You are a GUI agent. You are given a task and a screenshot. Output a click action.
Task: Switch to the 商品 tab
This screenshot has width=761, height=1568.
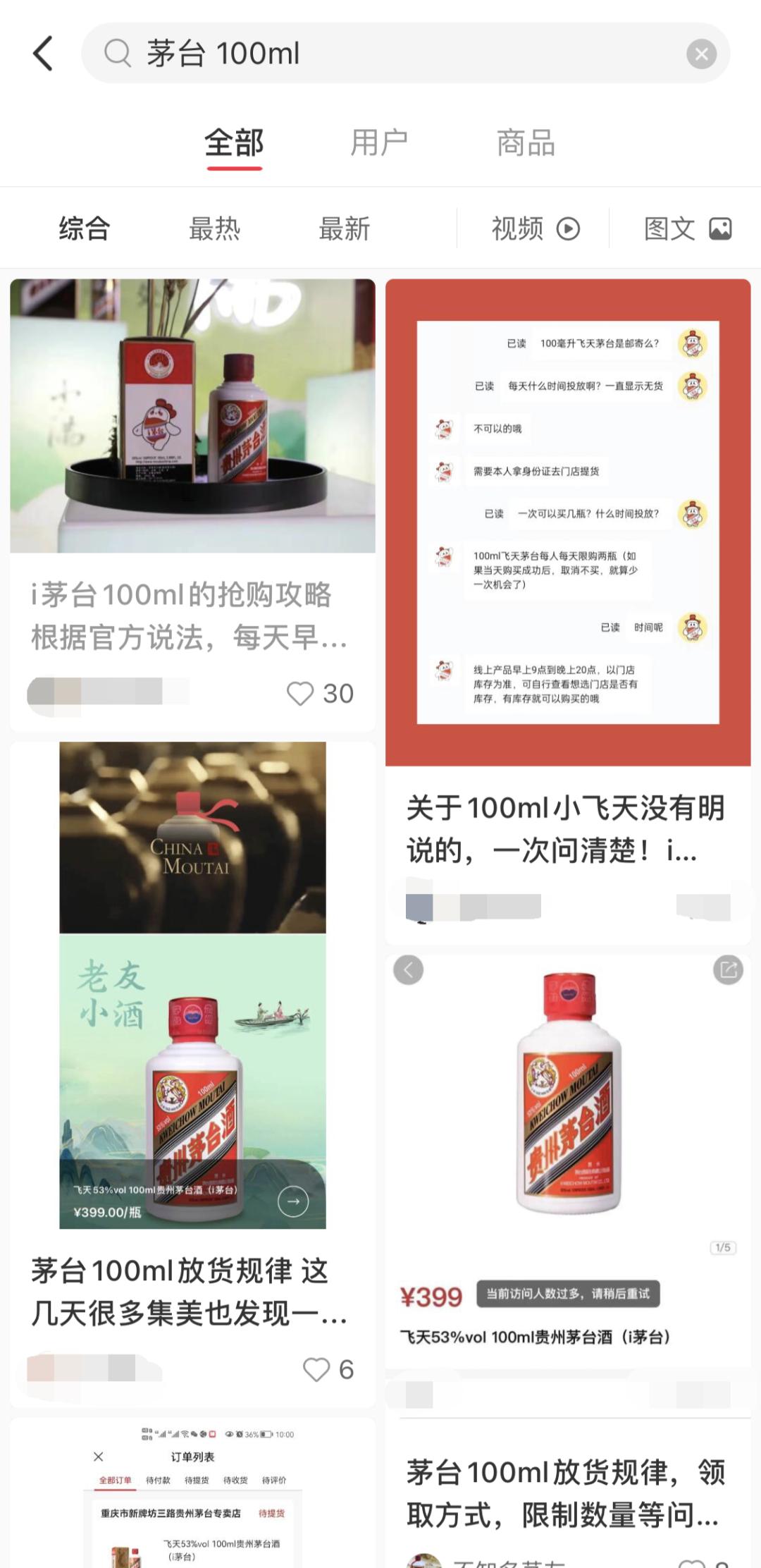526,143
